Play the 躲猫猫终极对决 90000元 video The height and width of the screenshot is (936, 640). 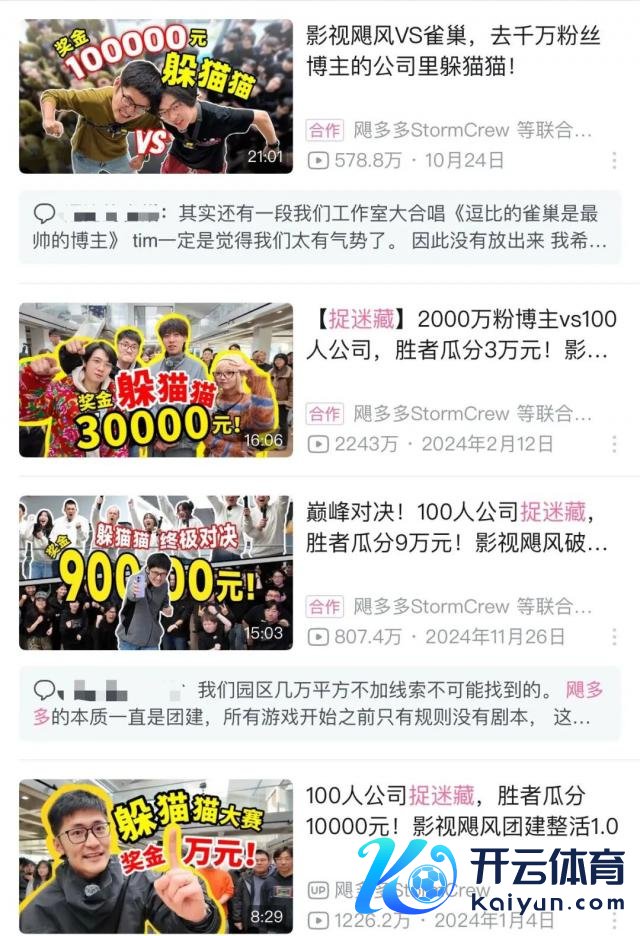tap(156, 572)
